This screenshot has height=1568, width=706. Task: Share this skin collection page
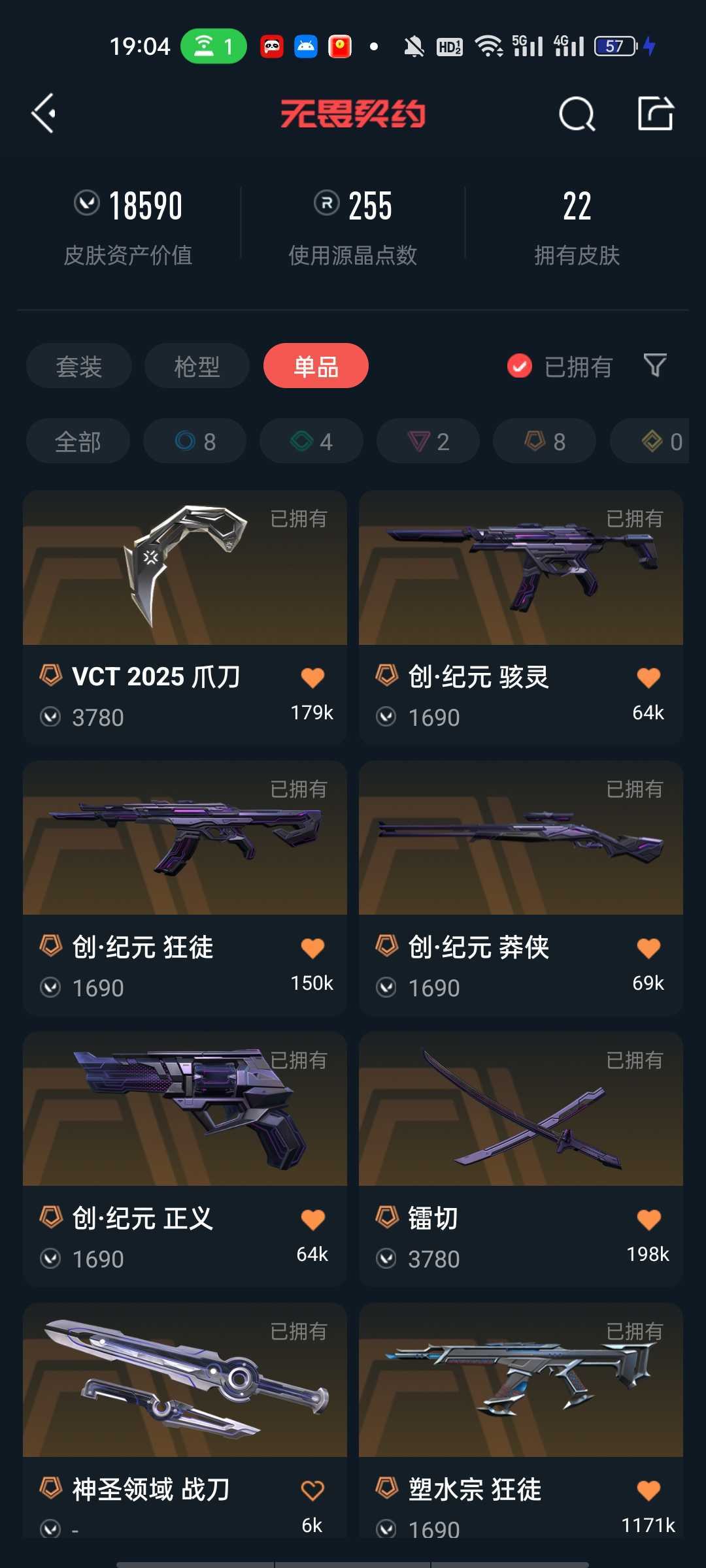[656, 113]
